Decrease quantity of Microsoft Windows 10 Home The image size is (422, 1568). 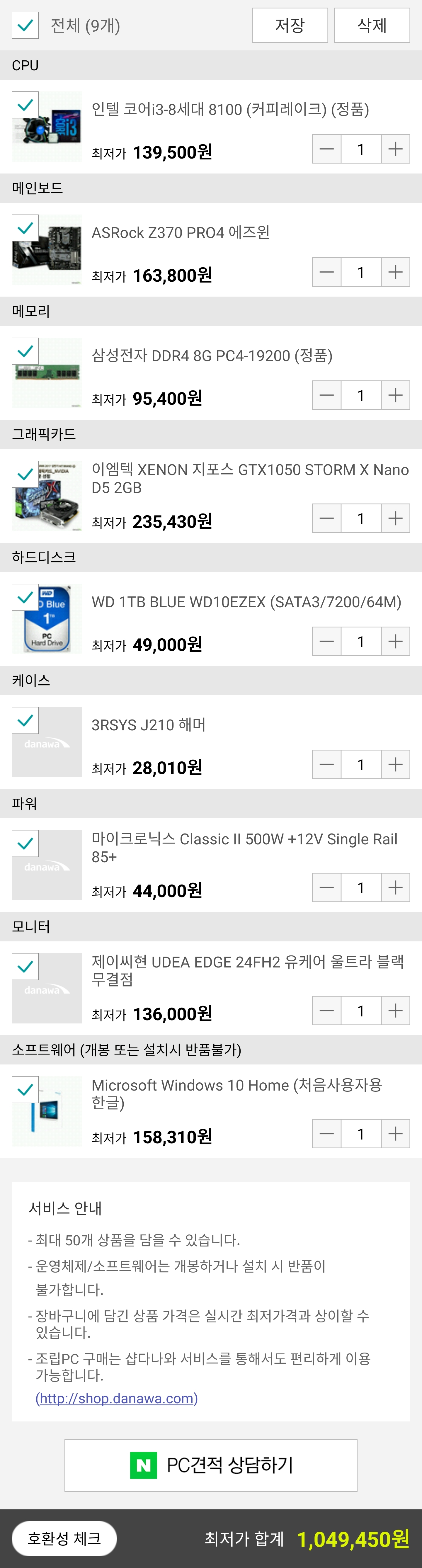coord(327,1134)
